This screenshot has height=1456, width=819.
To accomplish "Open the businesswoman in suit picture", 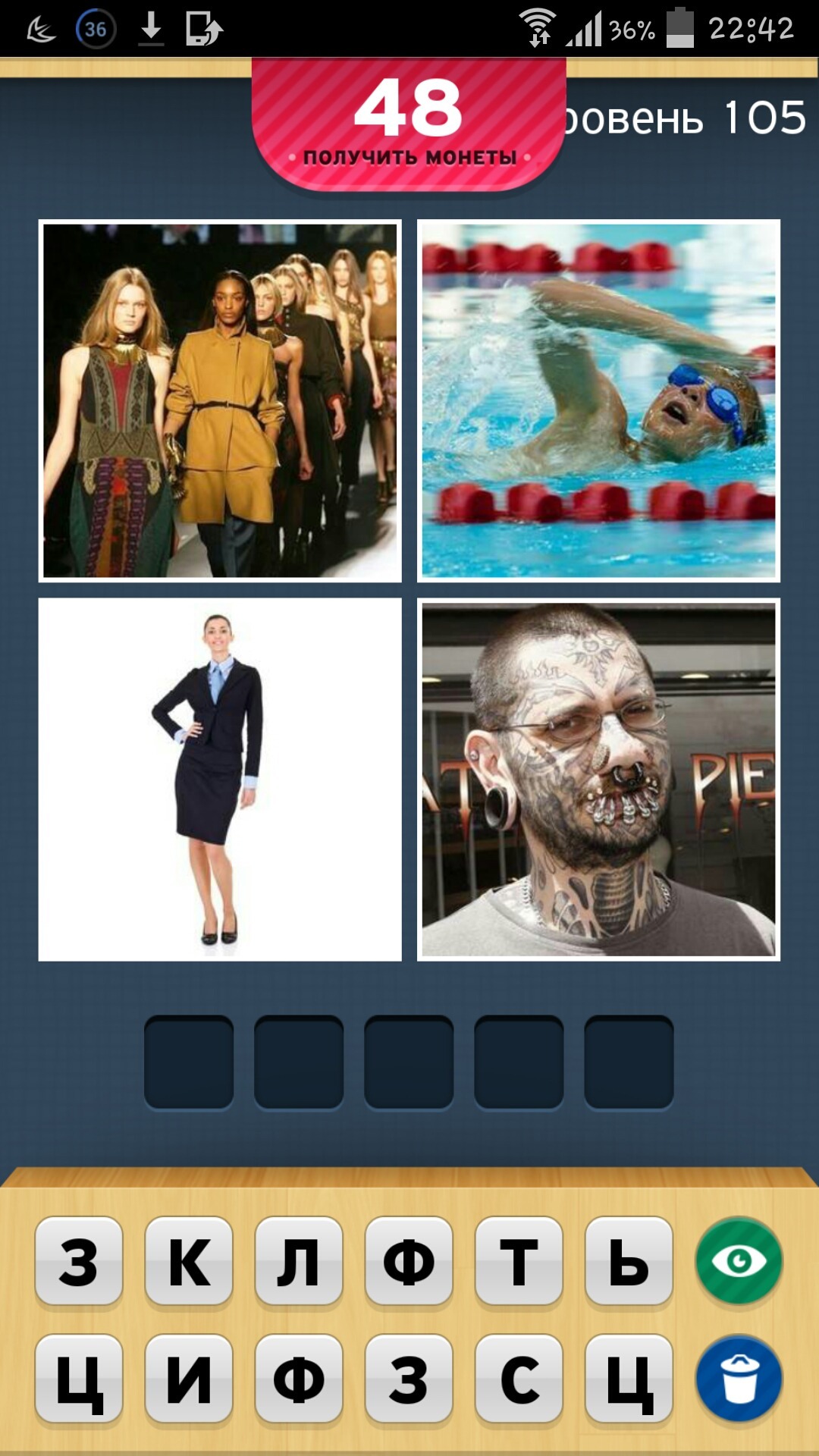I will (x=220, y=780).
